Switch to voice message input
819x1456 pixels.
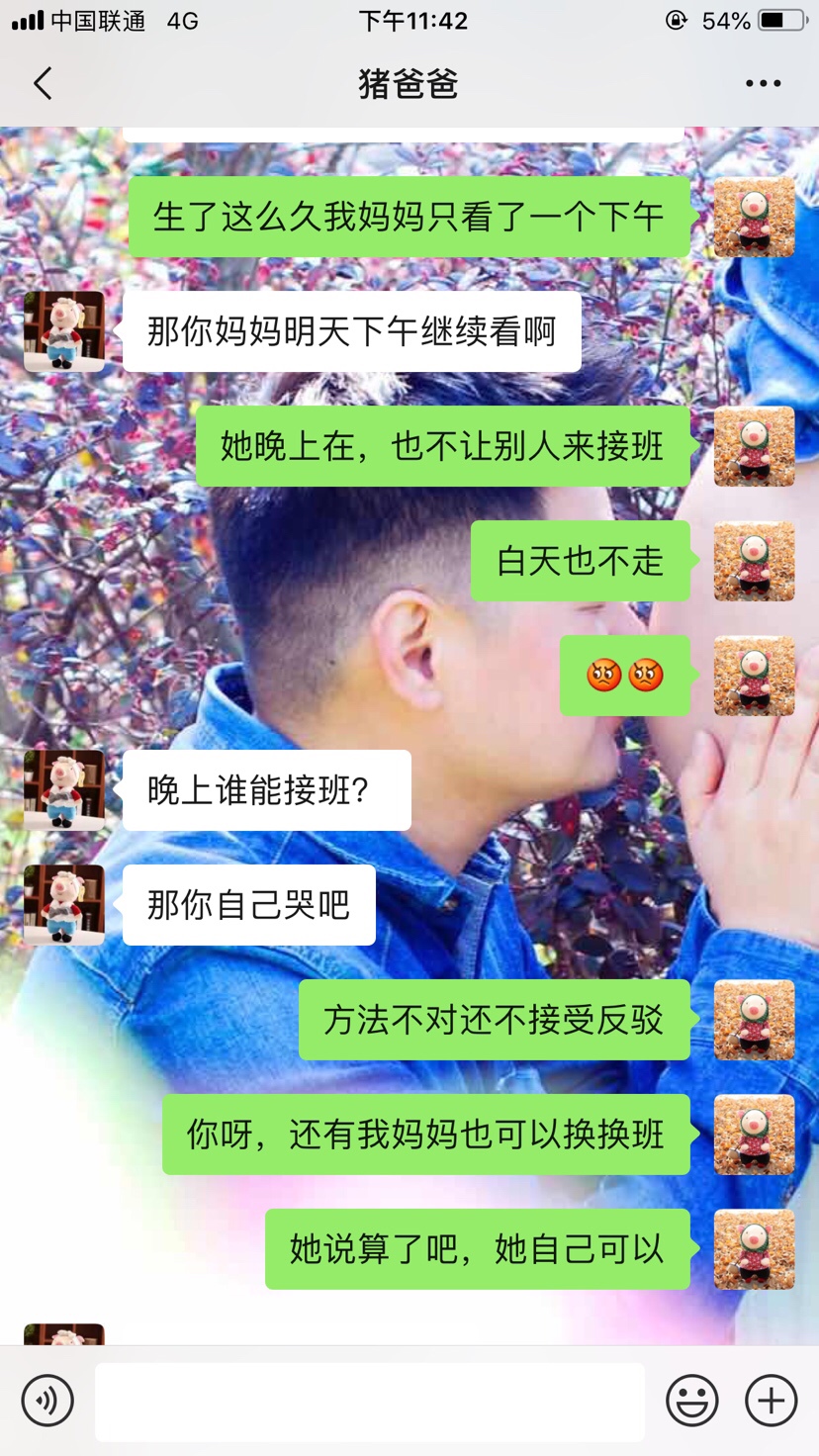47,1401
